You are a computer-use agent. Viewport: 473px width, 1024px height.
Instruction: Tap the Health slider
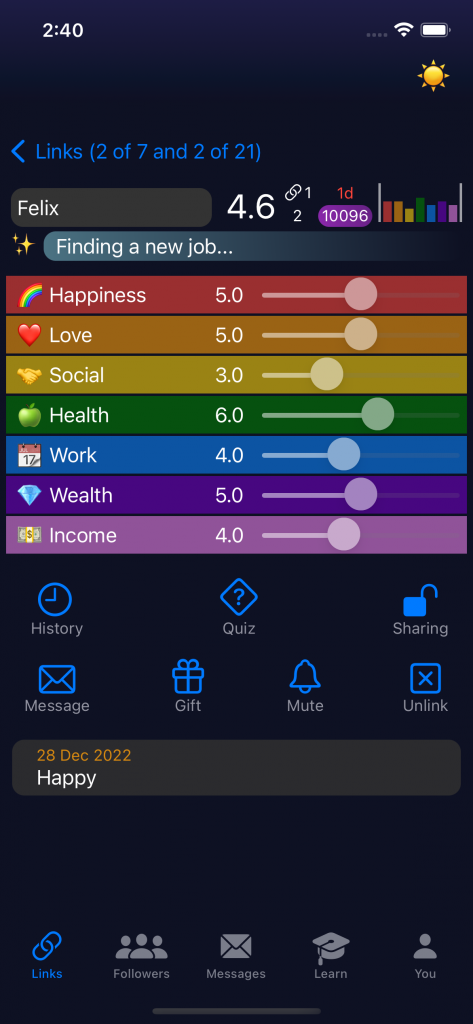[x=361, y=415]
